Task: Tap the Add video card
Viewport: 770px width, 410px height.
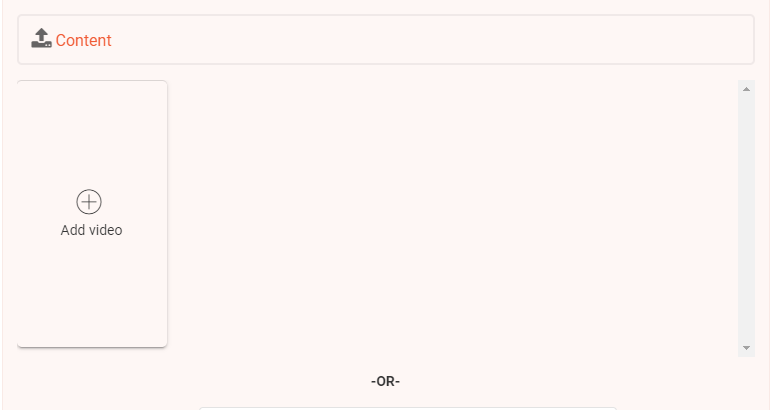Action: [x=92, y=214]
